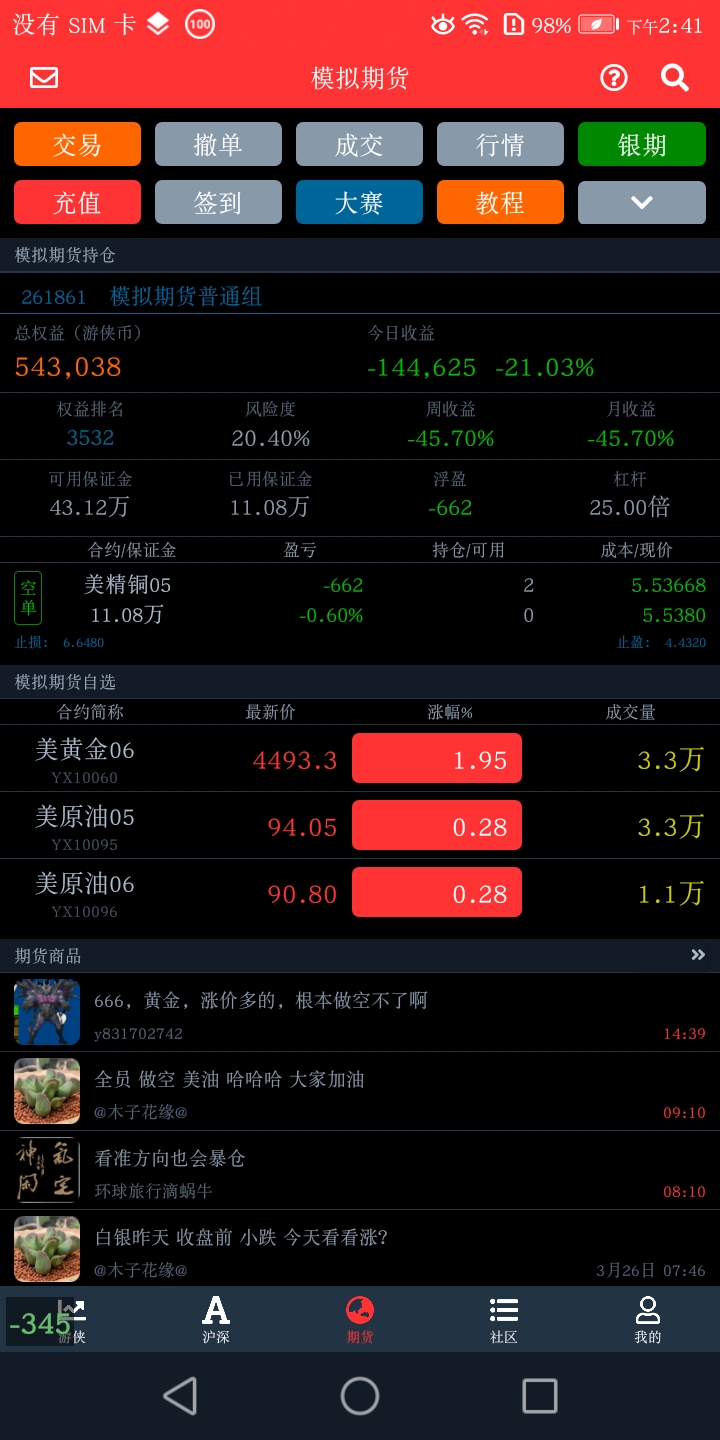Switch to the 社区 tab
The width and height of the screenshot is (720, 1440).
504,1319
